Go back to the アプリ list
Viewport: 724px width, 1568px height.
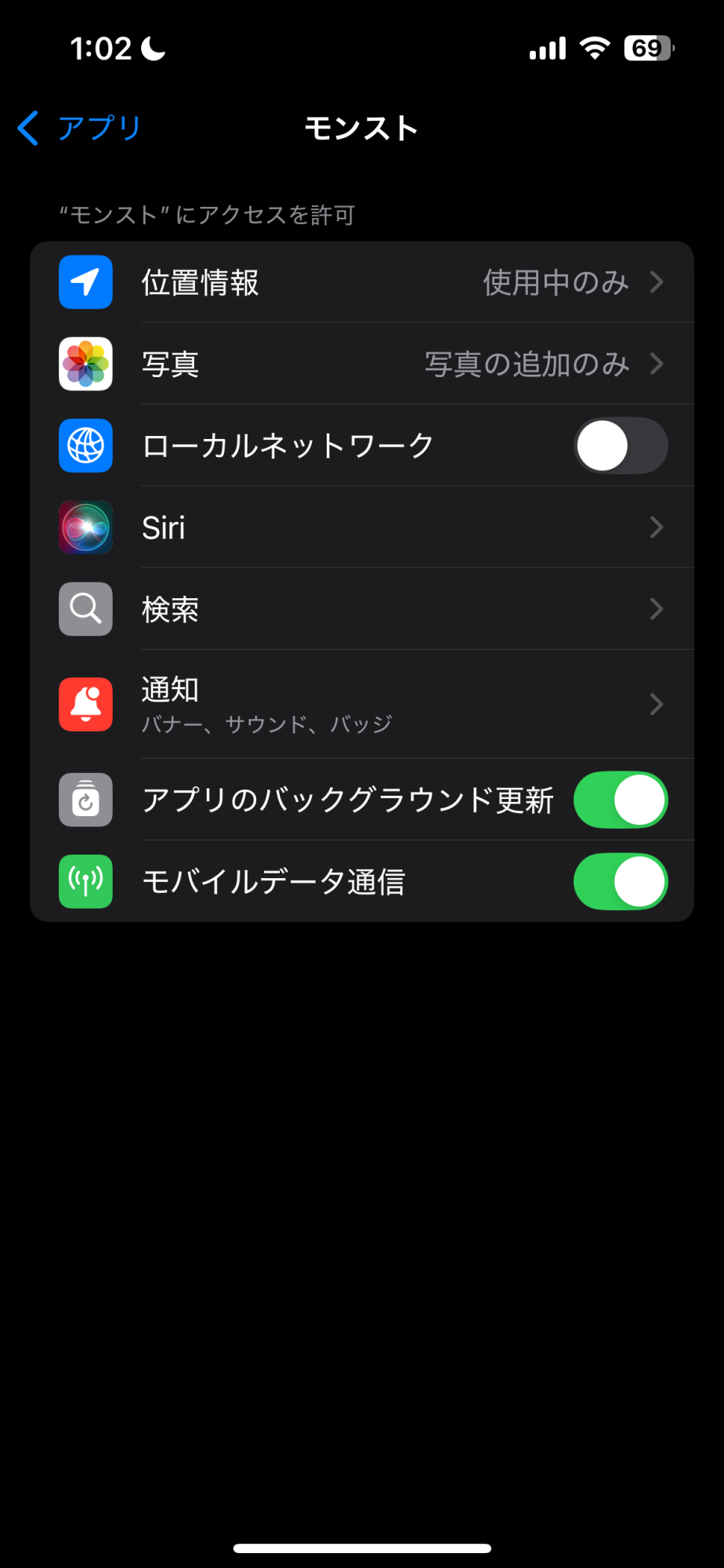tap(79, 128)
